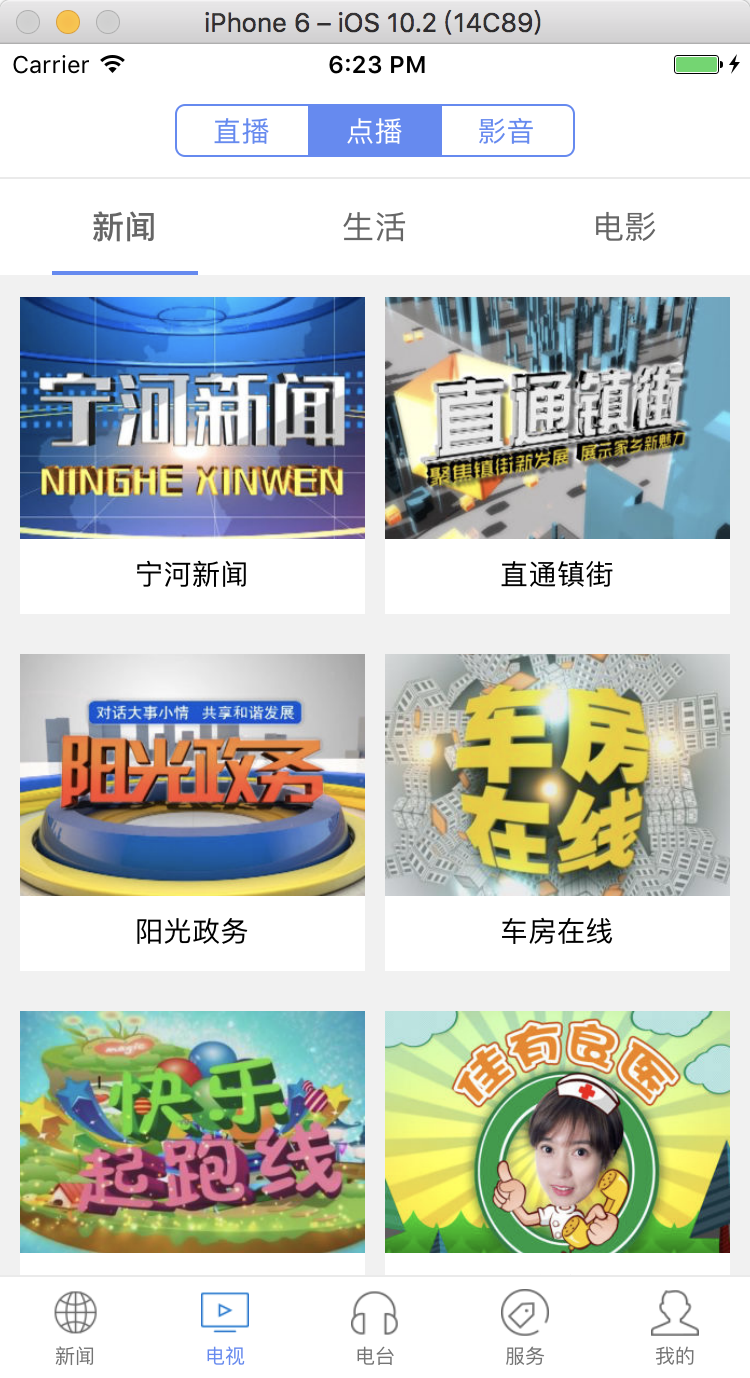Open the 生活 category tab

(374, 228)
